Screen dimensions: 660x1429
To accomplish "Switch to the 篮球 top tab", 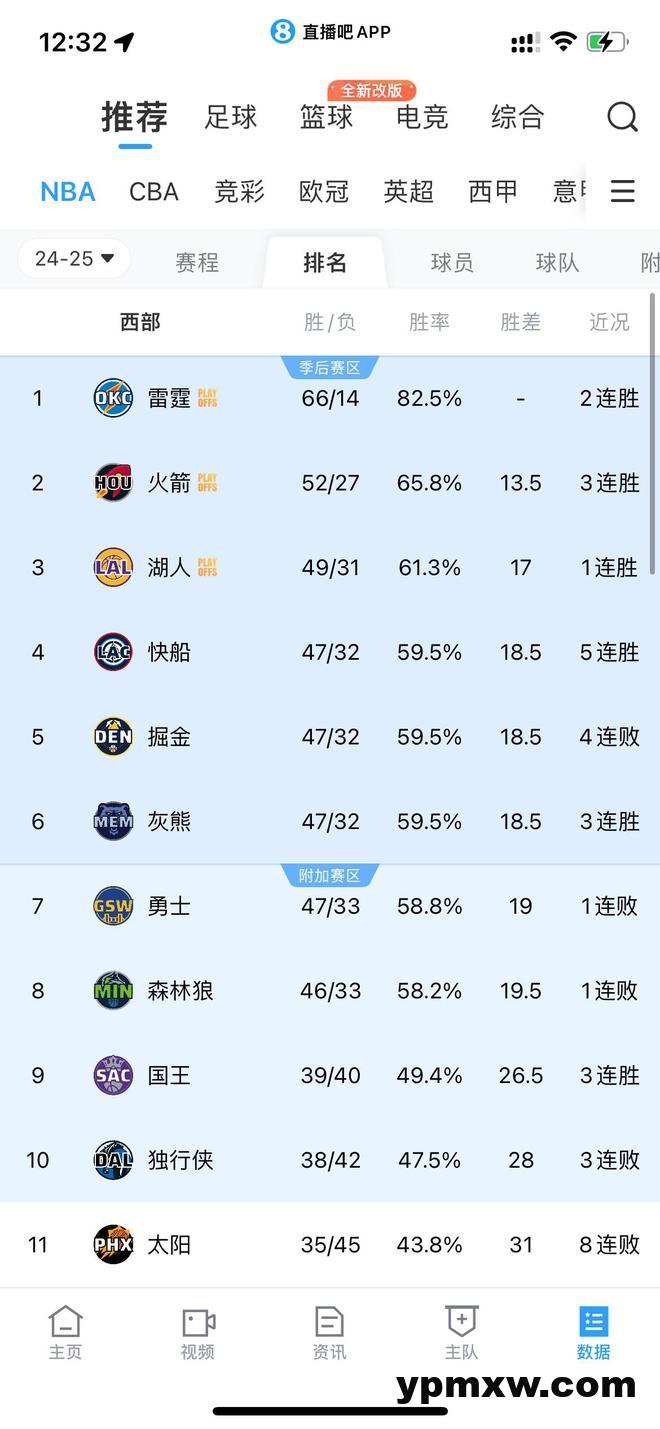I will 326,117.
